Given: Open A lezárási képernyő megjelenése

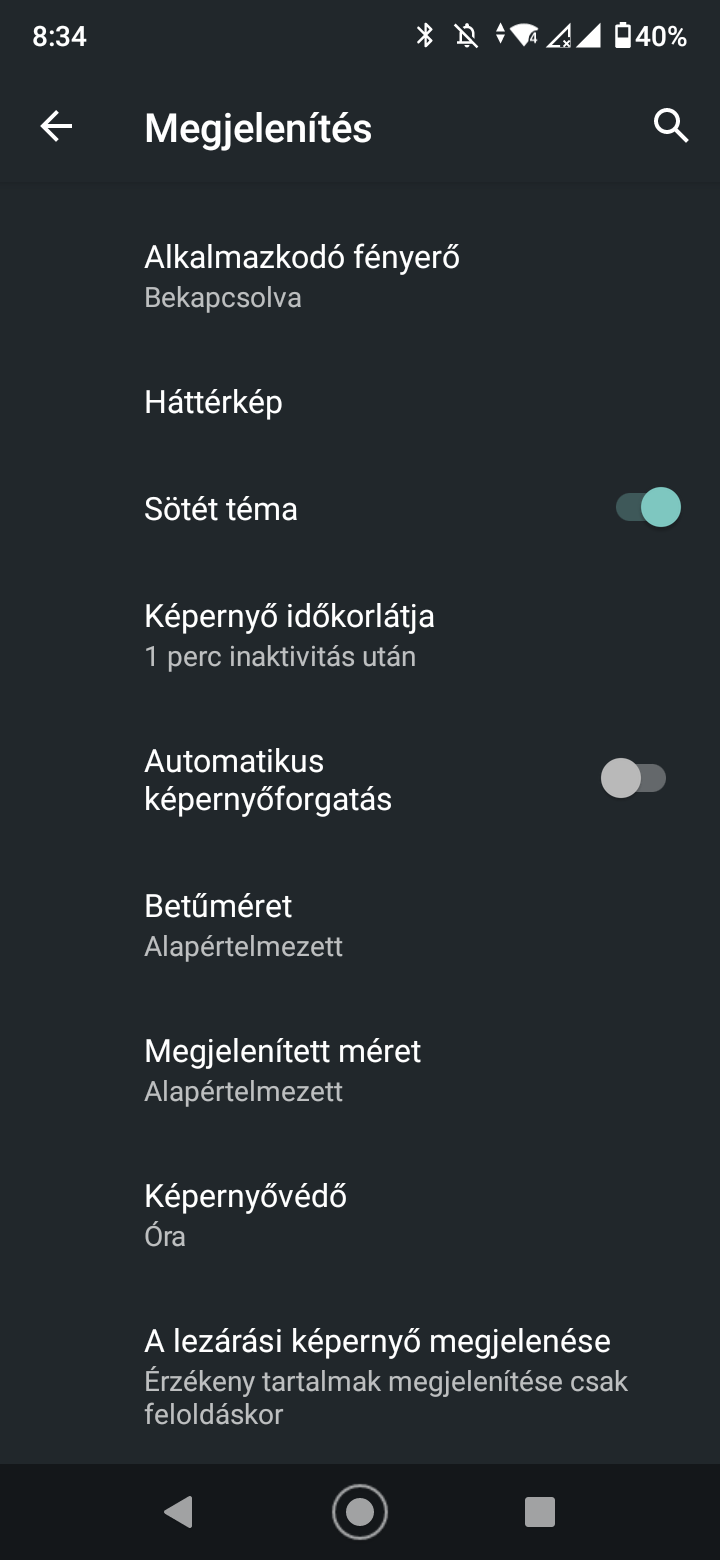Looking at the screenshot, I should click(x=360, y=1376).
